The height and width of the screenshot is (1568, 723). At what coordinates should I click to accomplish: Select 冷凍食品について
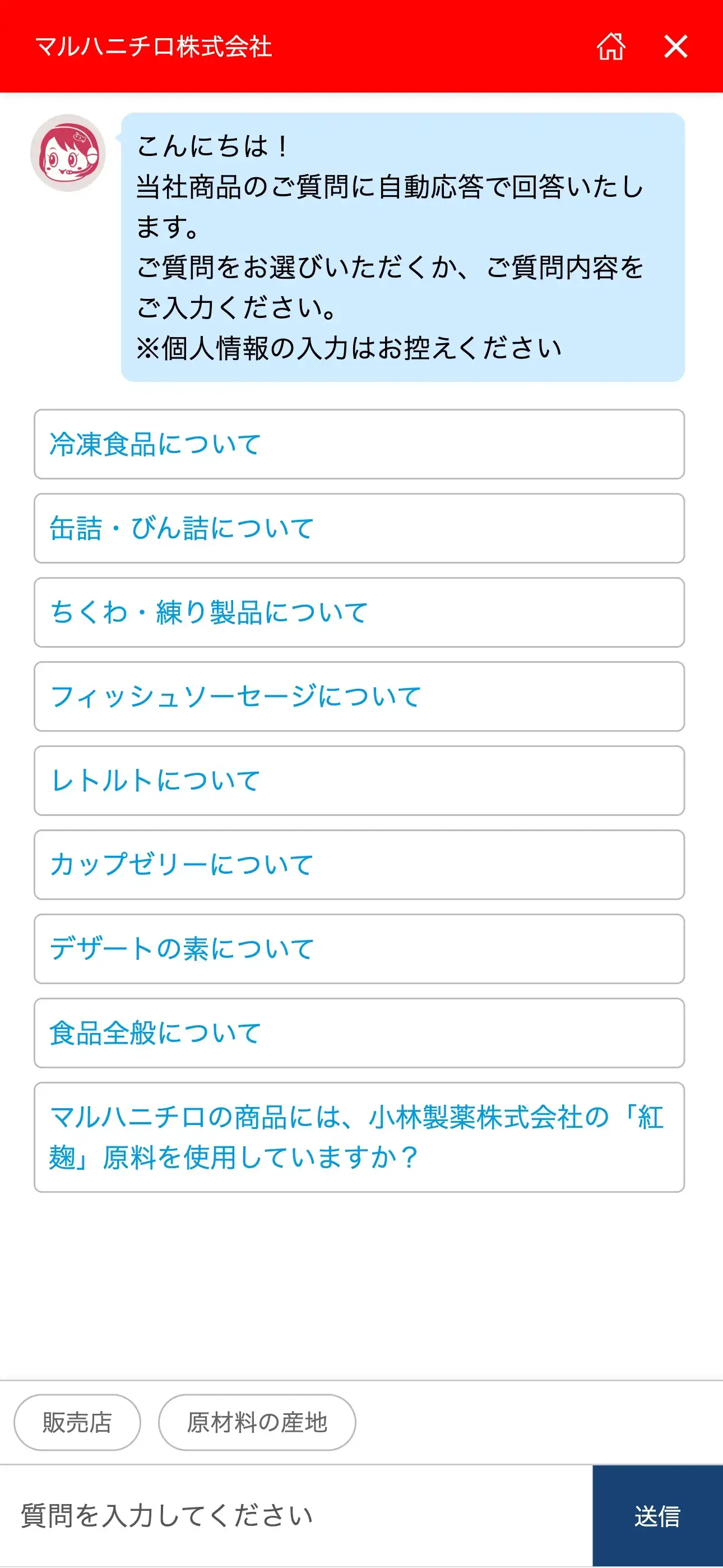(x=359, y=444)
